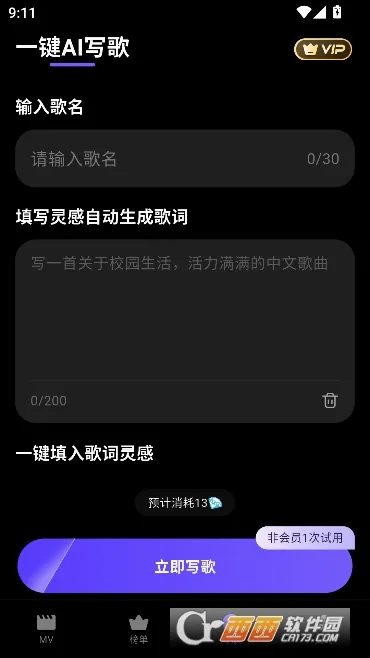
Task: Clear inspiration text with the trash icon
Action: [x=330, y=400]
